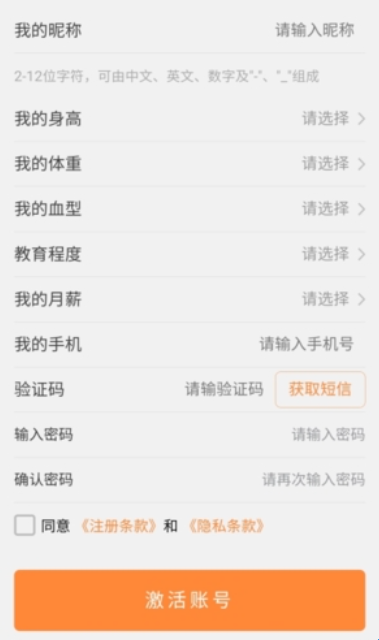379x640 pixels.
Task: Open the 我的体重 weight picker
Action: pos(190,164)
